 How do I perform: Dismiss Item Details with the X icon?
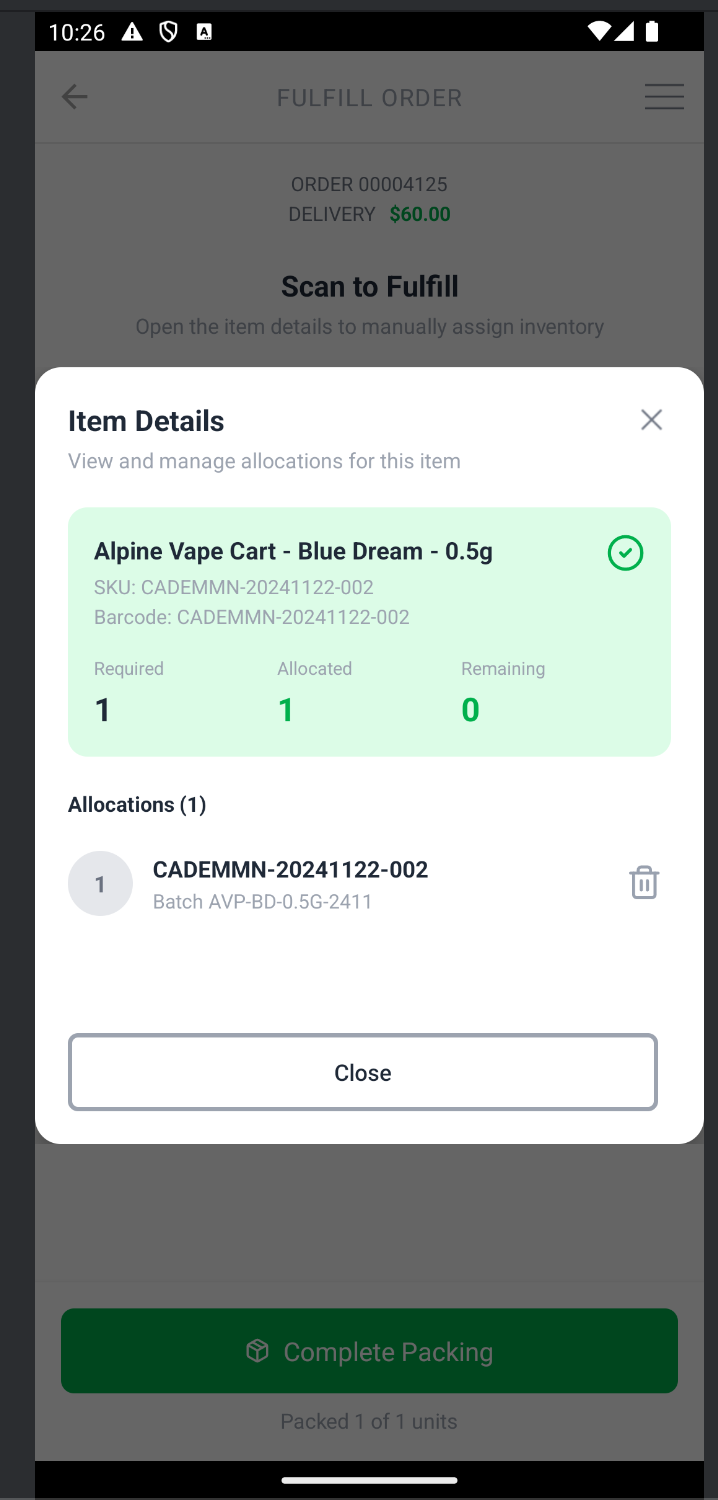pyautogui.click(x=651, y=420)
